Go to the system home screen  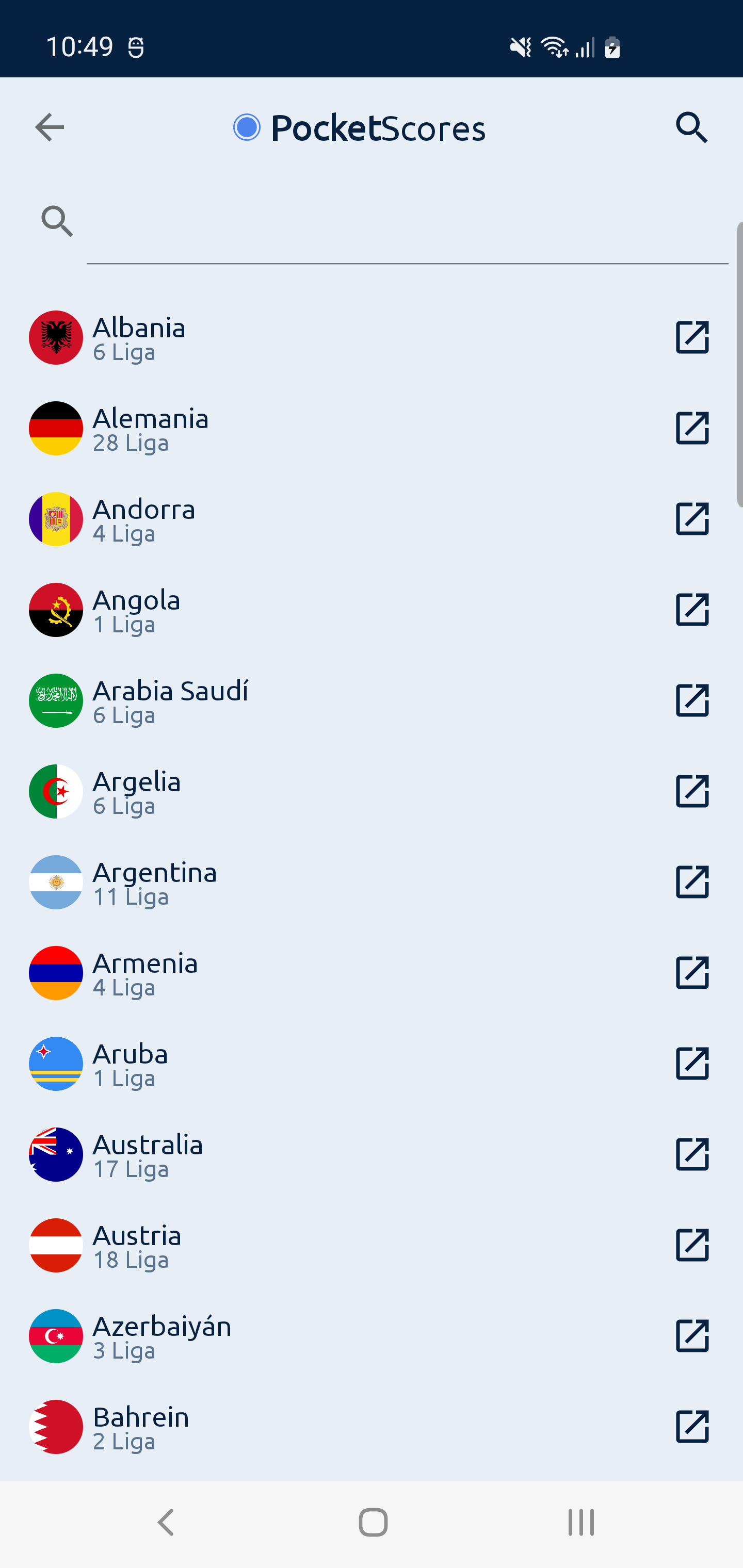(x=373, y=1523)
